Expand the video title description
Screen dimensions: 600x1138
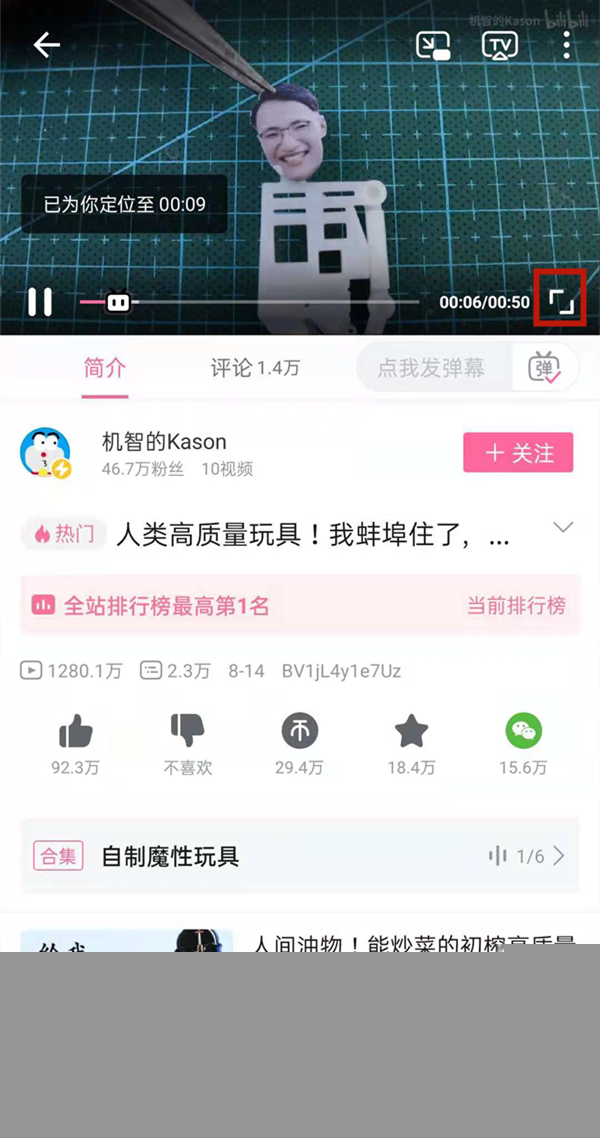click(x=563, y=528)
